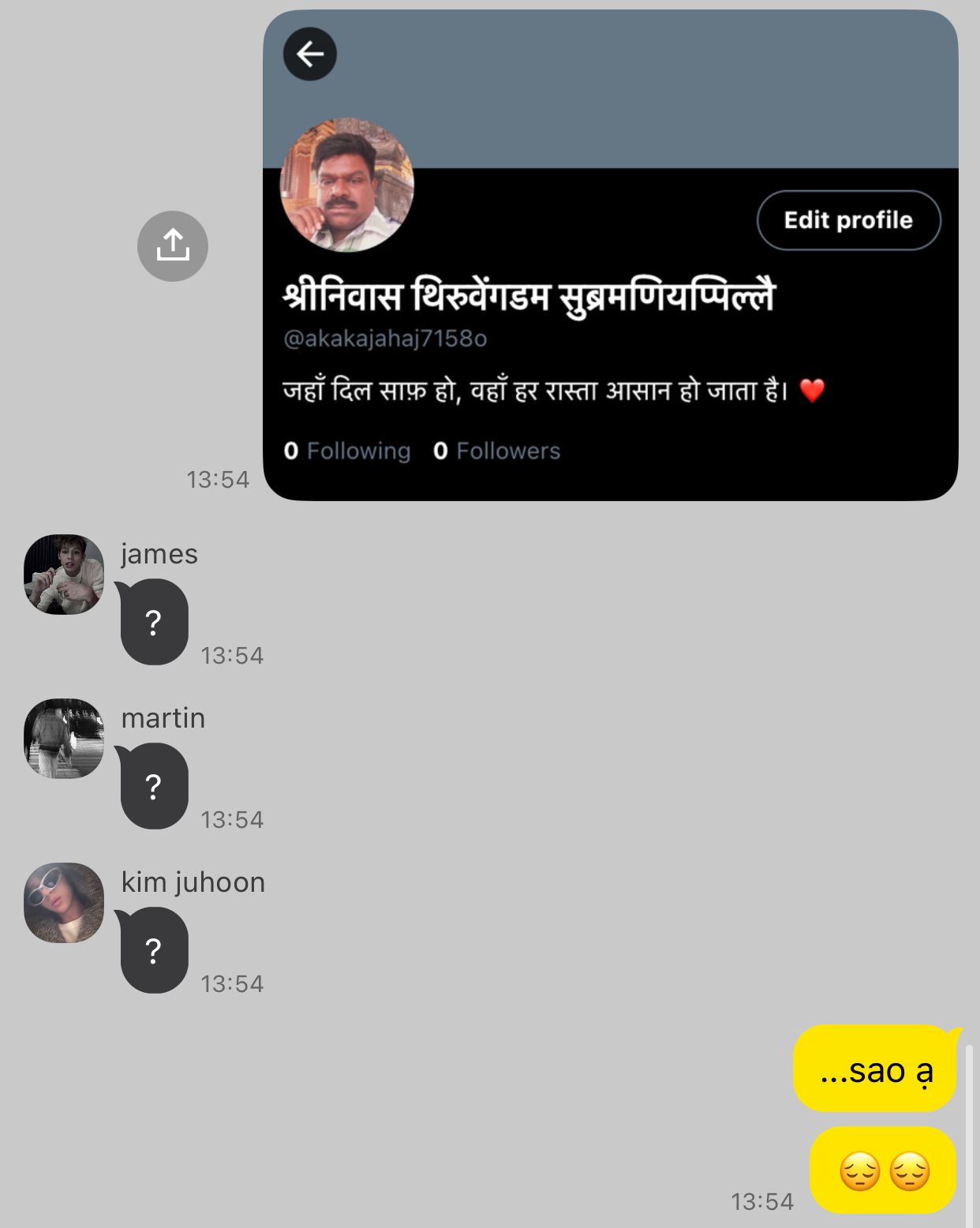Screen dimensions: 980x1228
Task: Tap kim juhoon's profile avatar
Action: click(x=64, y=903)
